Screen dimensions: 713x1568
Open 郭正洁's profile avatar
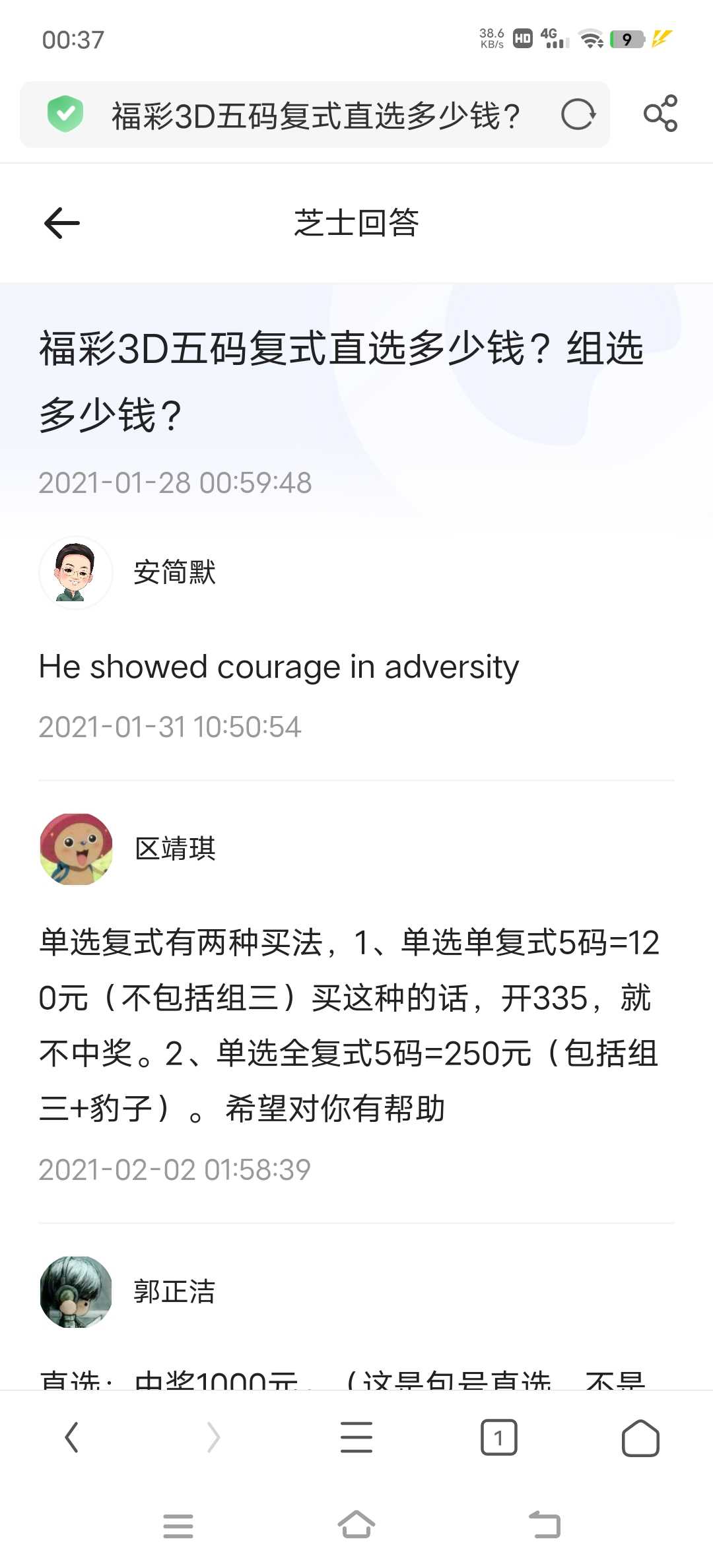(x=76, y=1292)
